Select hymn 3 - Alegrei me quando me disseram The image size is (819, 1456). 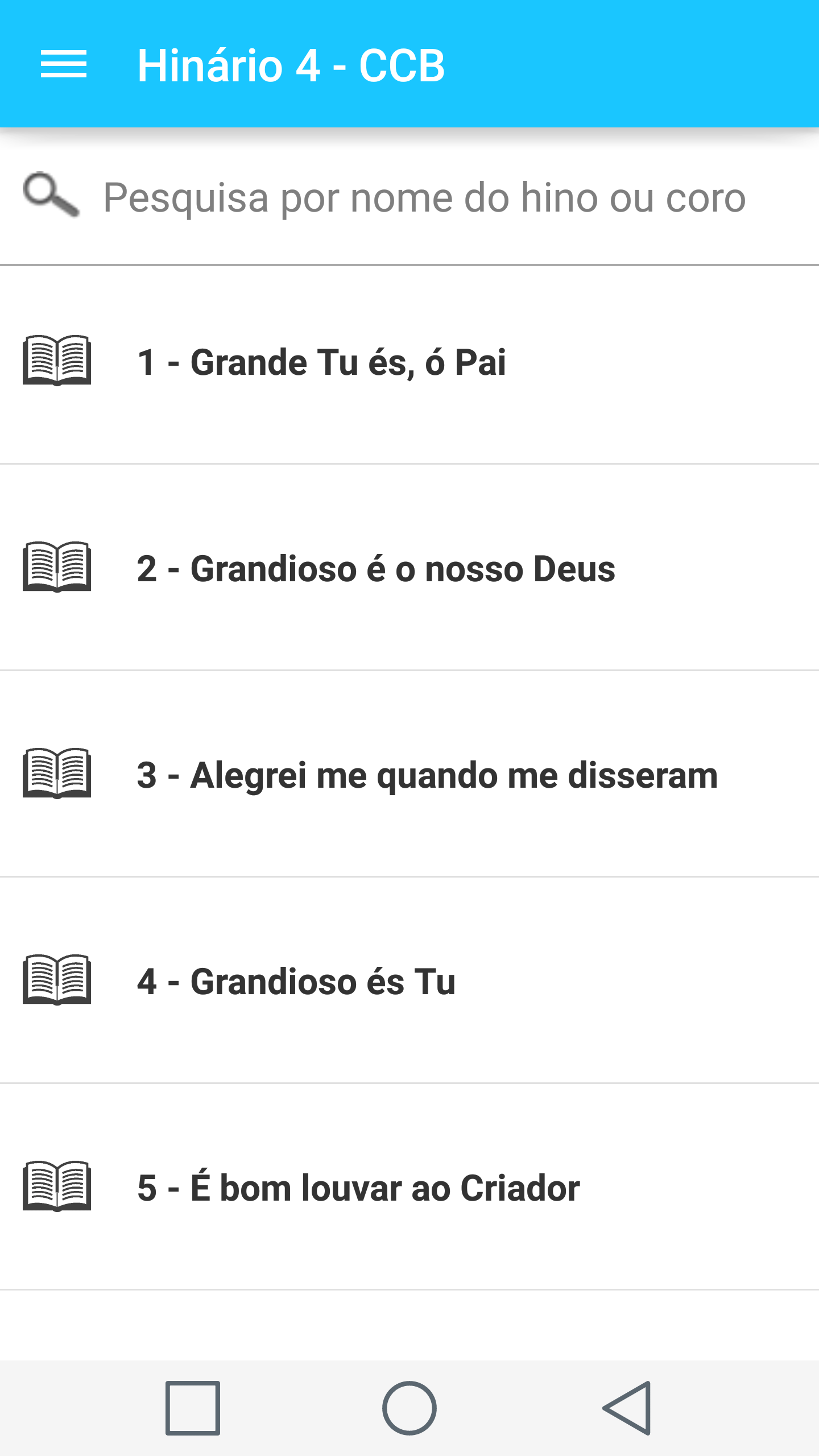409,774
